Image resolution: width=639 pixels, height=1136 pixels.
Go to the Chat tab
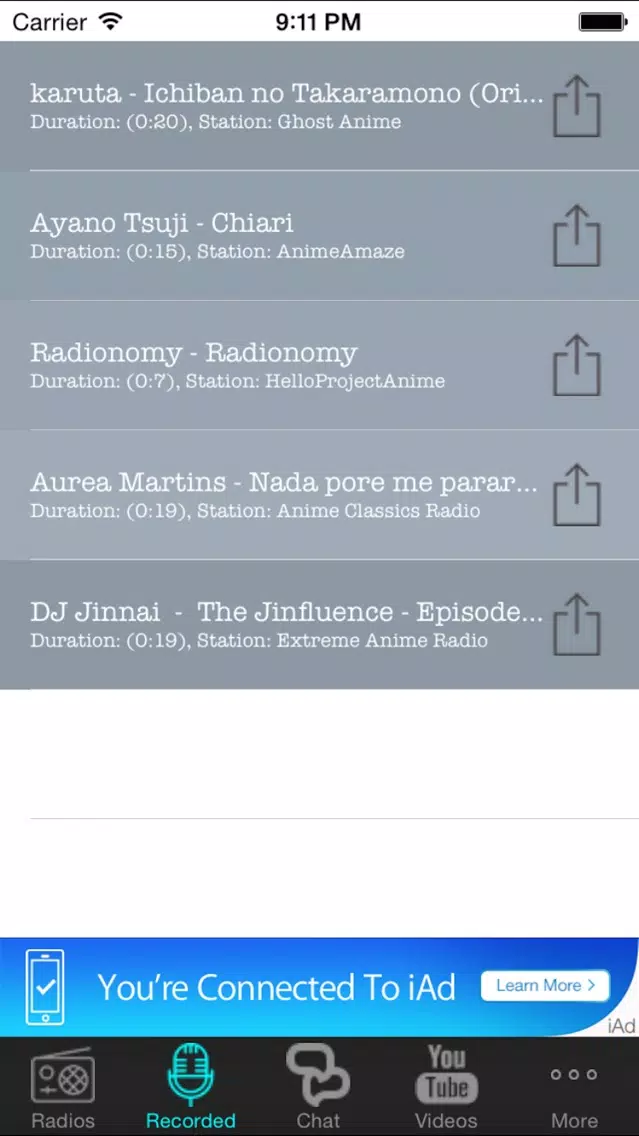coord(318,1087)
